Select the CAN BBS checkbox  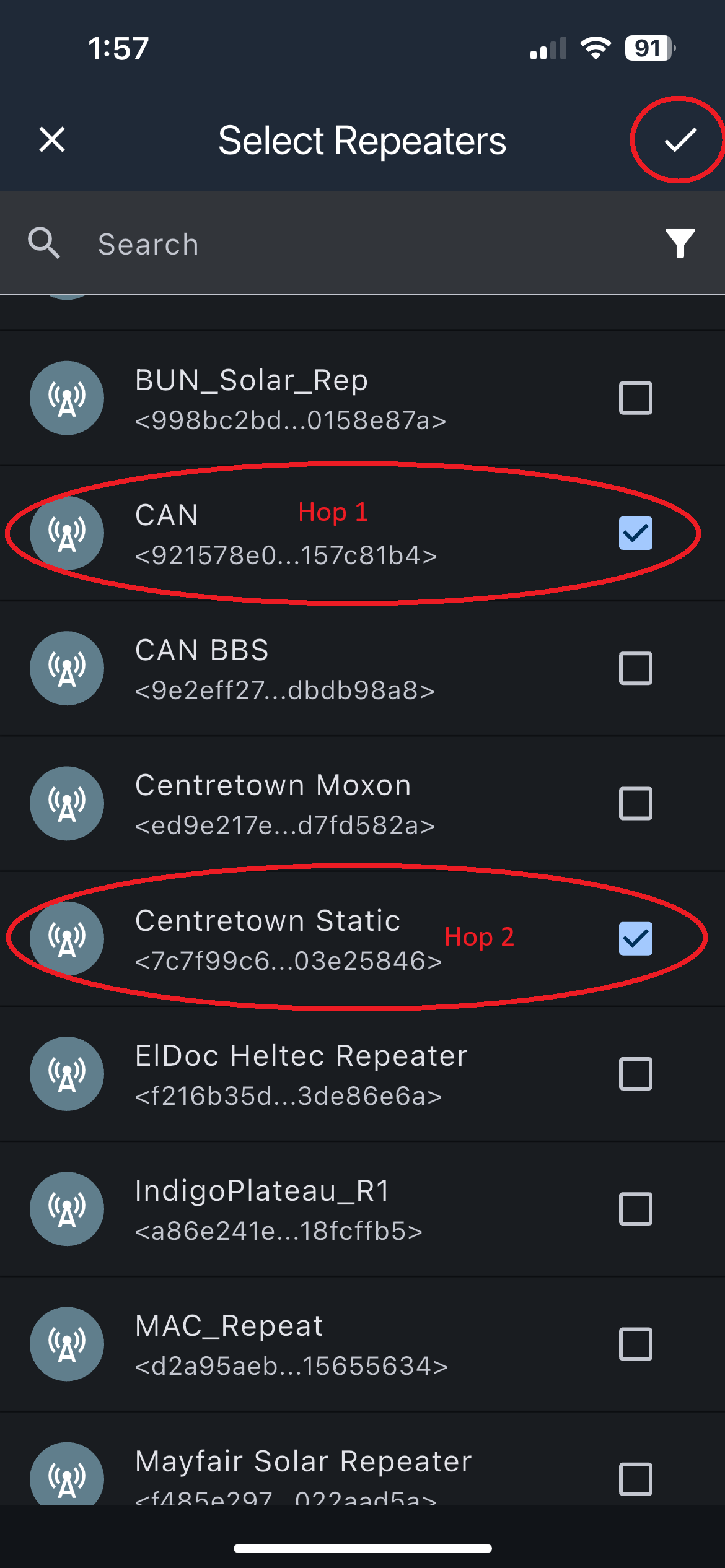635,668
